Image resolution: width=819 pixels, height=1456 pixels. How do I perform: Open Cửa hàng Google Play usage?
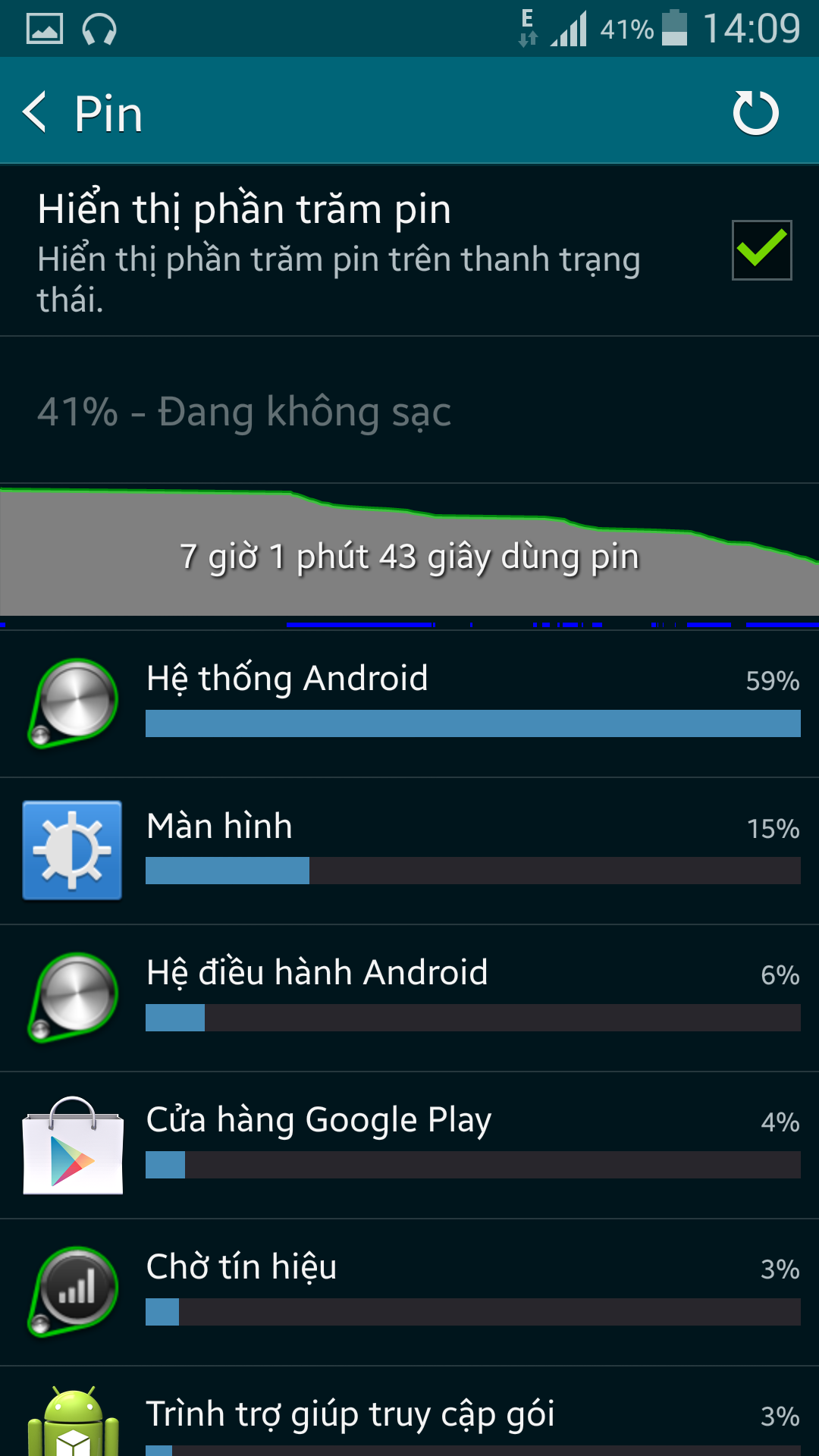(409, 1145)
